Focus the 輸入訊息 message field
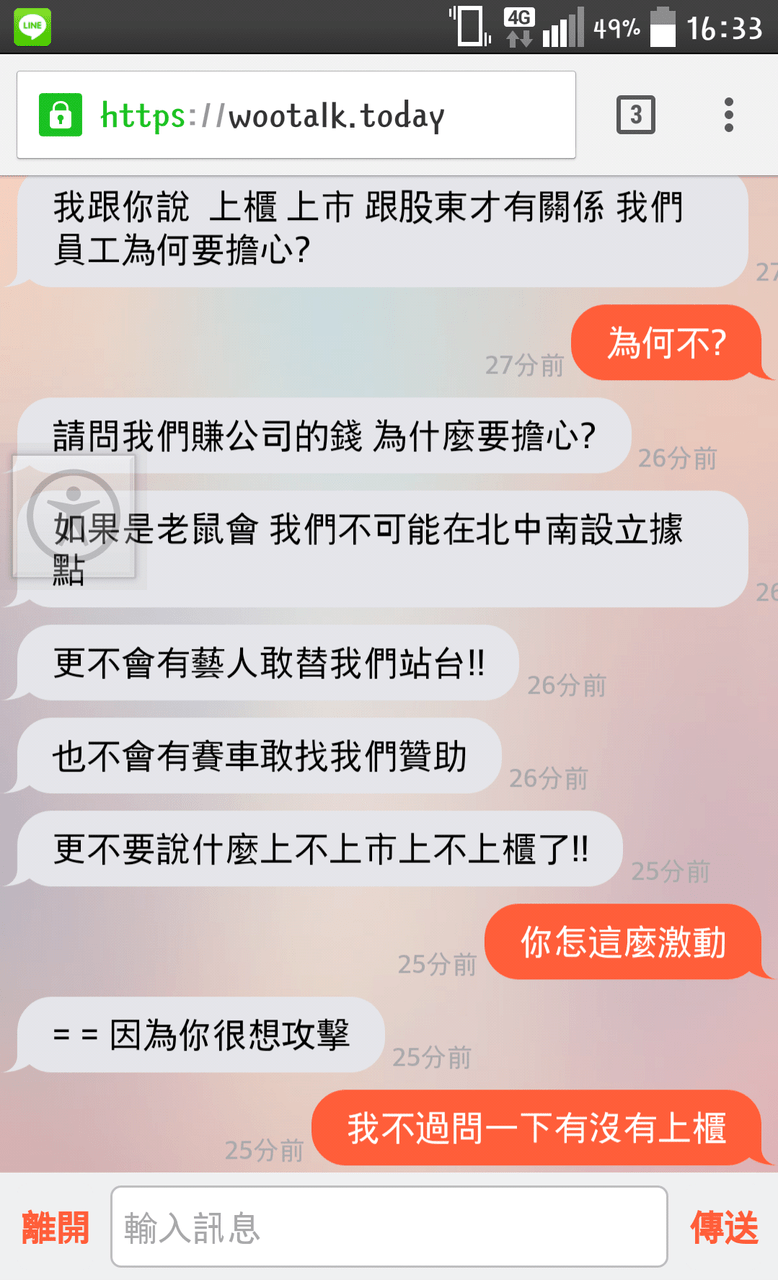This screenshot has width=778, height=1280. coord(389,1227)
